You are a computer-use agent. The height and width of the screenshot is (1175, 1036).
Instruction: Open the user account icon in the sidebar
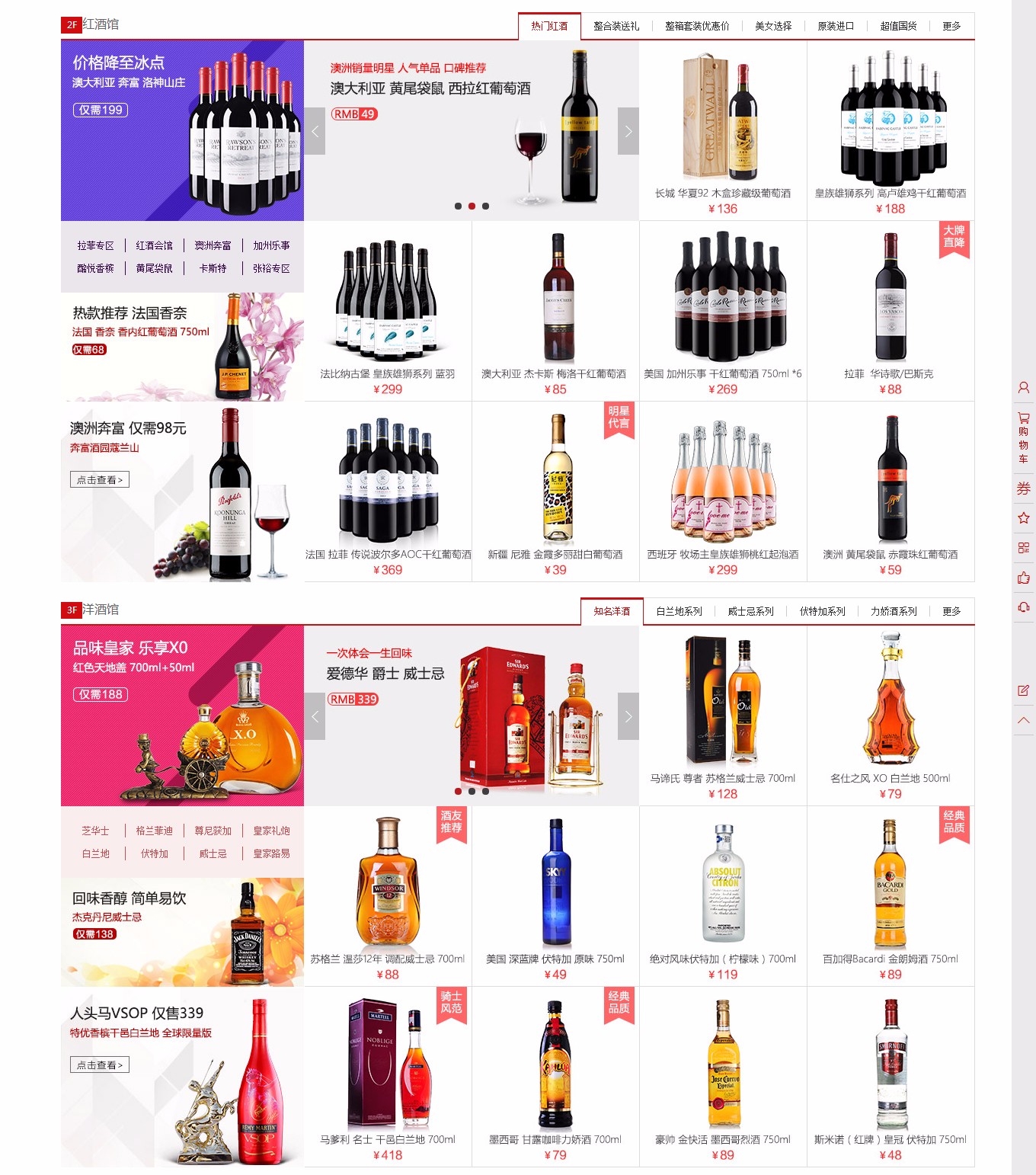click(1024, 387)
